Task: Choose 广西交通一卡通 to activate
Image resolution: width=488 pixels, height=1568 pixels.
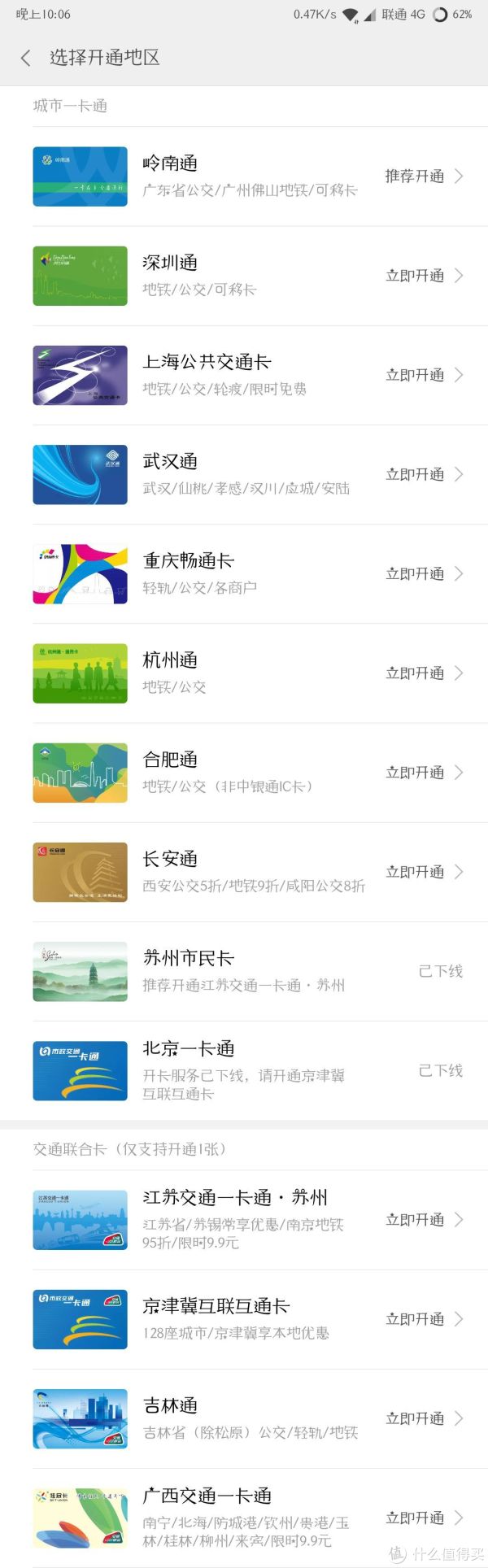Action: click(244, 1517)
